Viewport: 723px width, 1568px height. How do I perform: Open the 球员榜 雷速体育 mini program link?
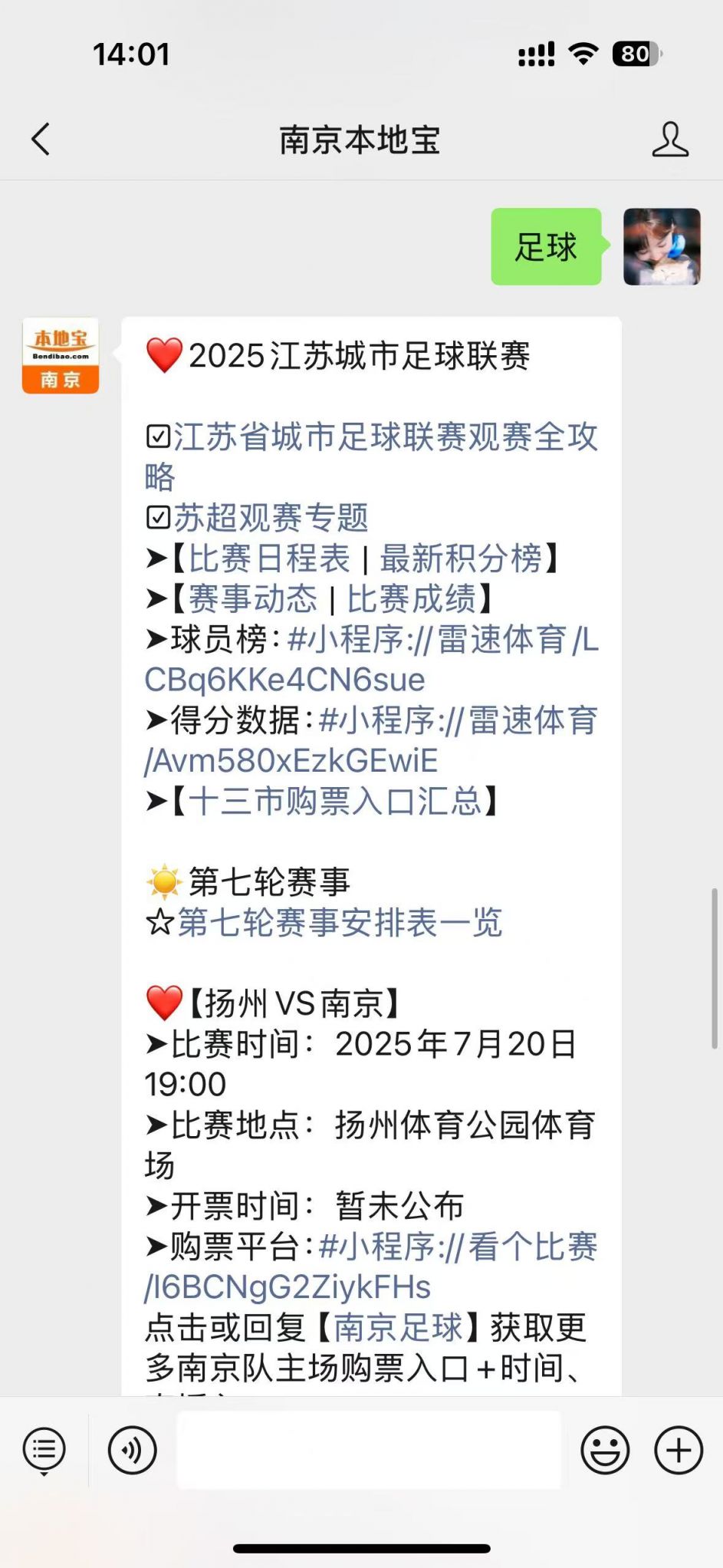(437, 640)
